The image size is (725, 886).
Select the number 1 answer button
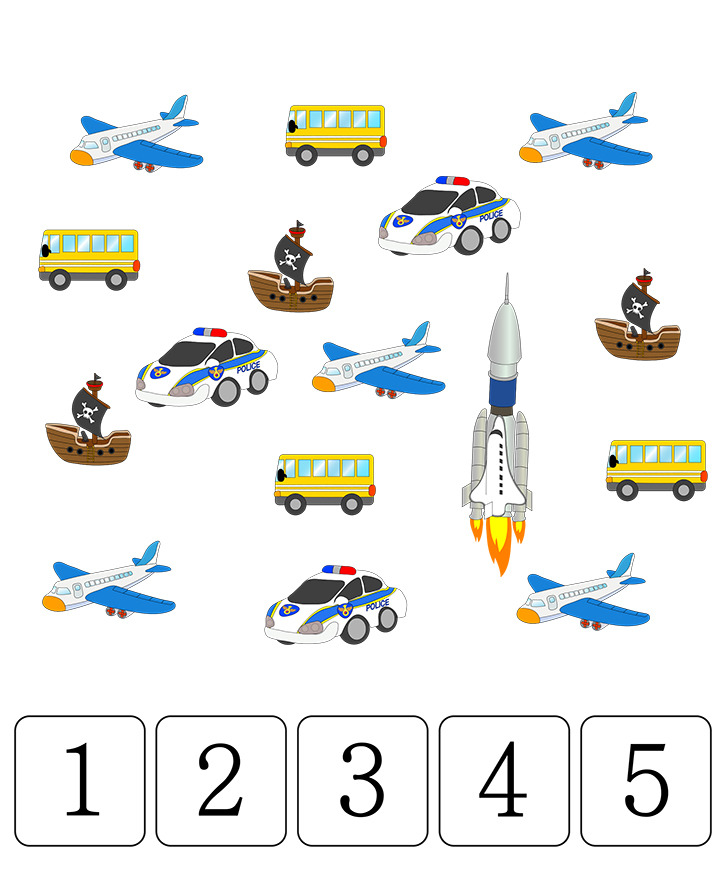coord(80,780)
